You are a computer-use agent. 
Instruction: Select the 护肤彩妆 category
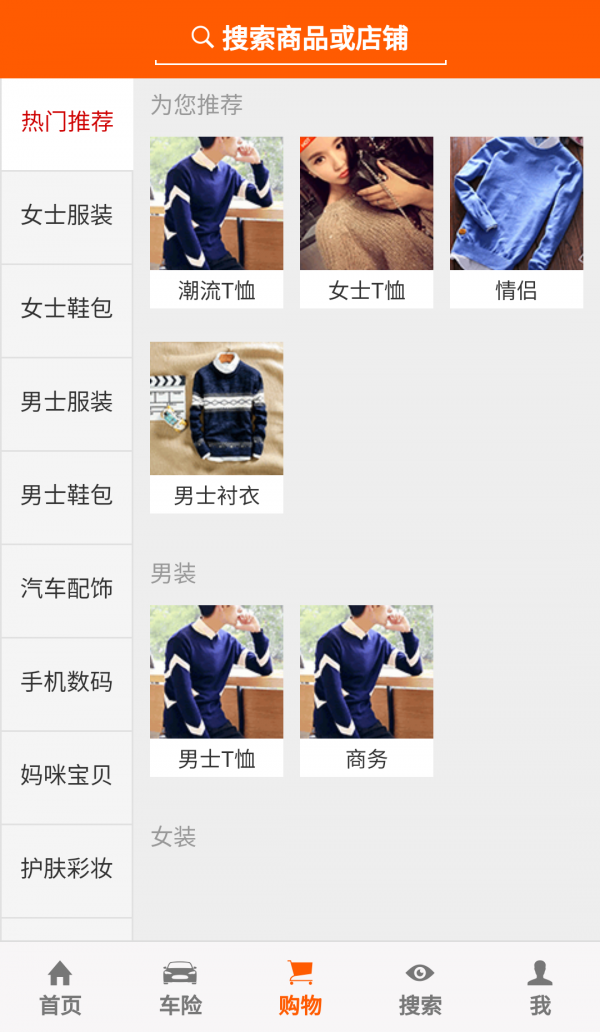click(x=67, y=869)
